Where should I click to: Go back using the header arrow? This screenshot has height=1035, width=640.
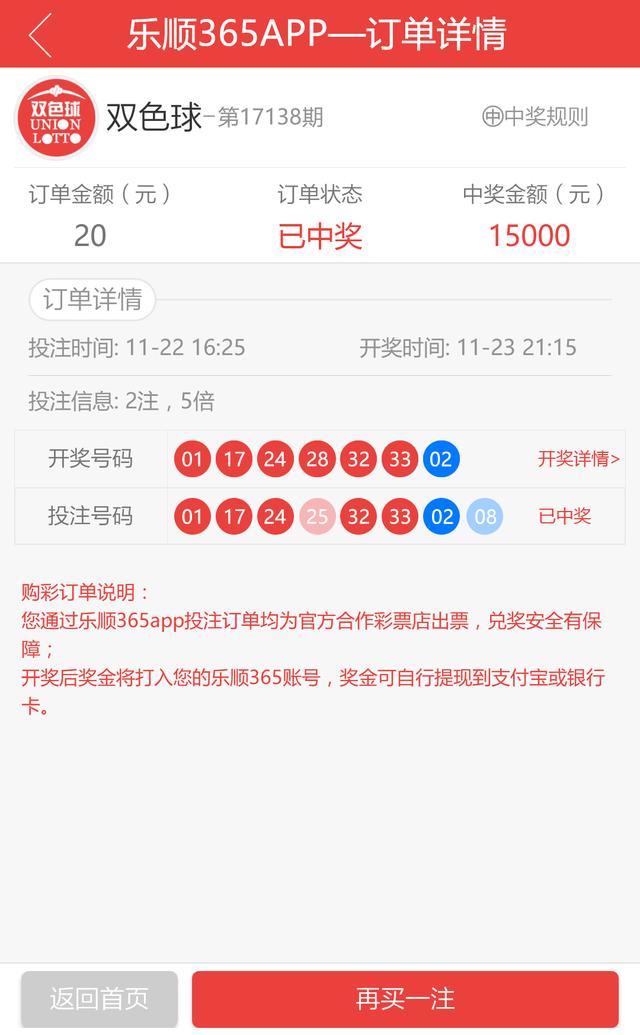39,35
